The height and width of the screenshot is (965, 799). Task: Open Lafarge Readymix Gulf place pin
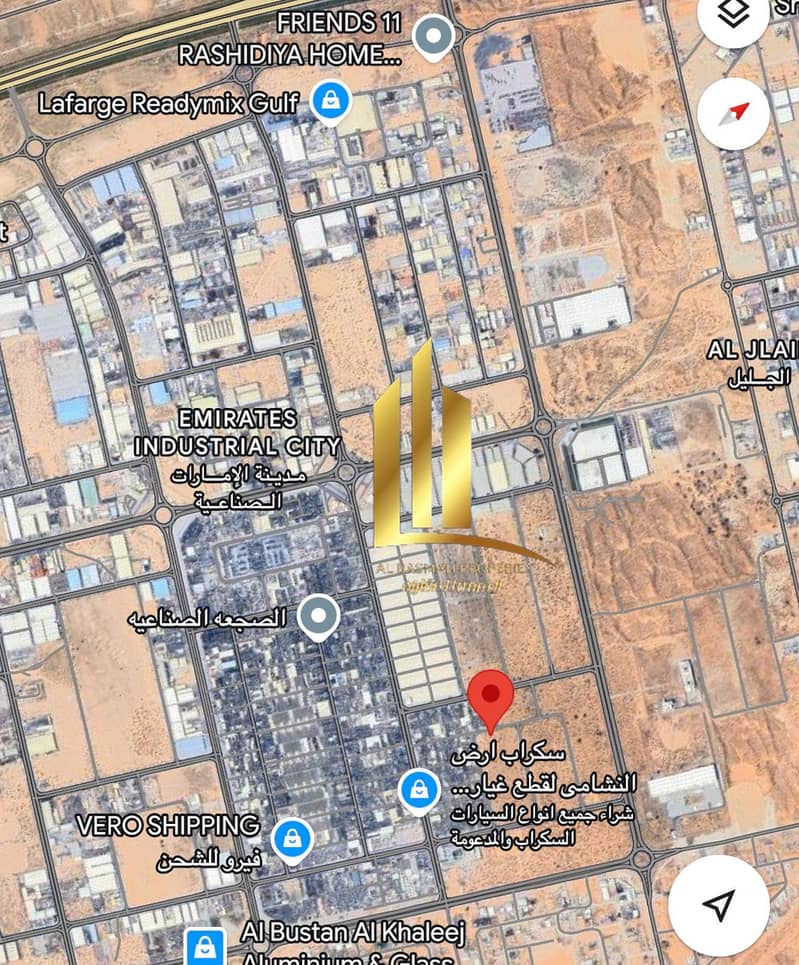pyautogui.click(x=328, y=100)
